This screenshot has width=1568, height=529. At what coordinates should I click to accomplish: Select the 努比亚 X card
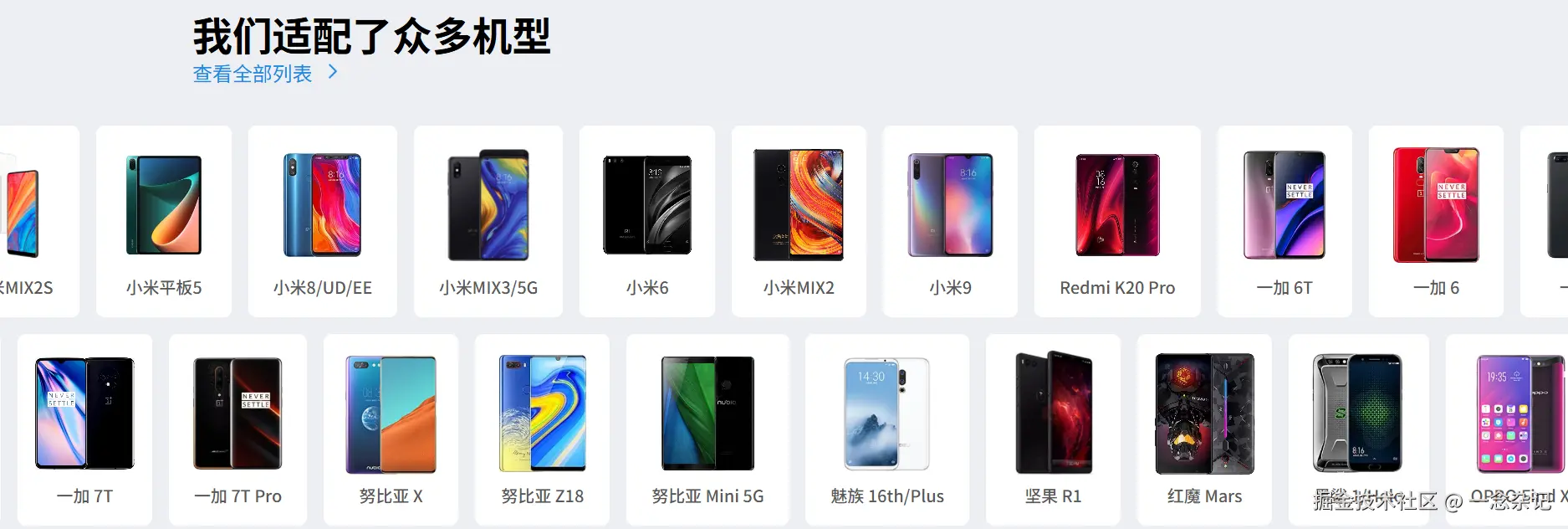tap(391, 429)
